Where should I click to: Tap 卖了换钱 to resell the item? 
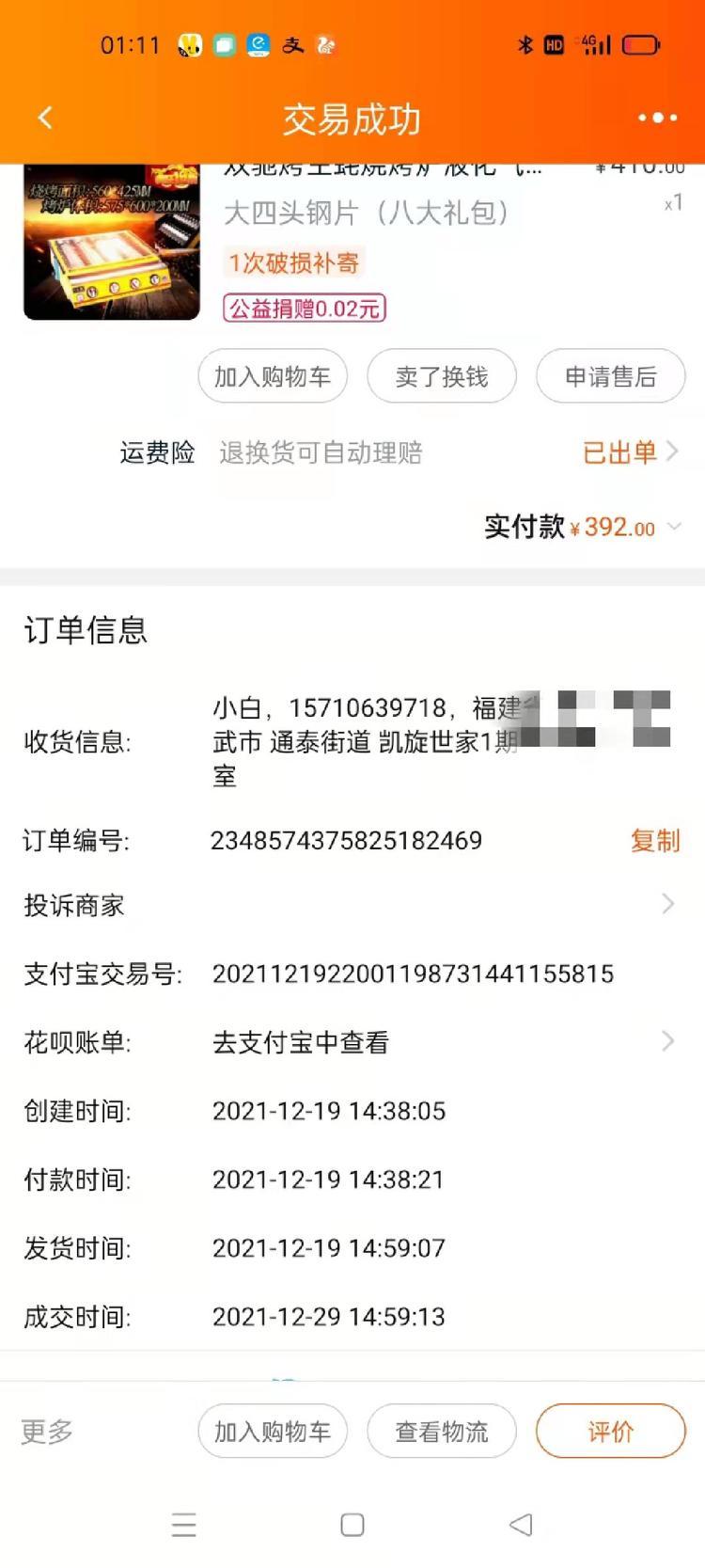(x=441, y=377)
